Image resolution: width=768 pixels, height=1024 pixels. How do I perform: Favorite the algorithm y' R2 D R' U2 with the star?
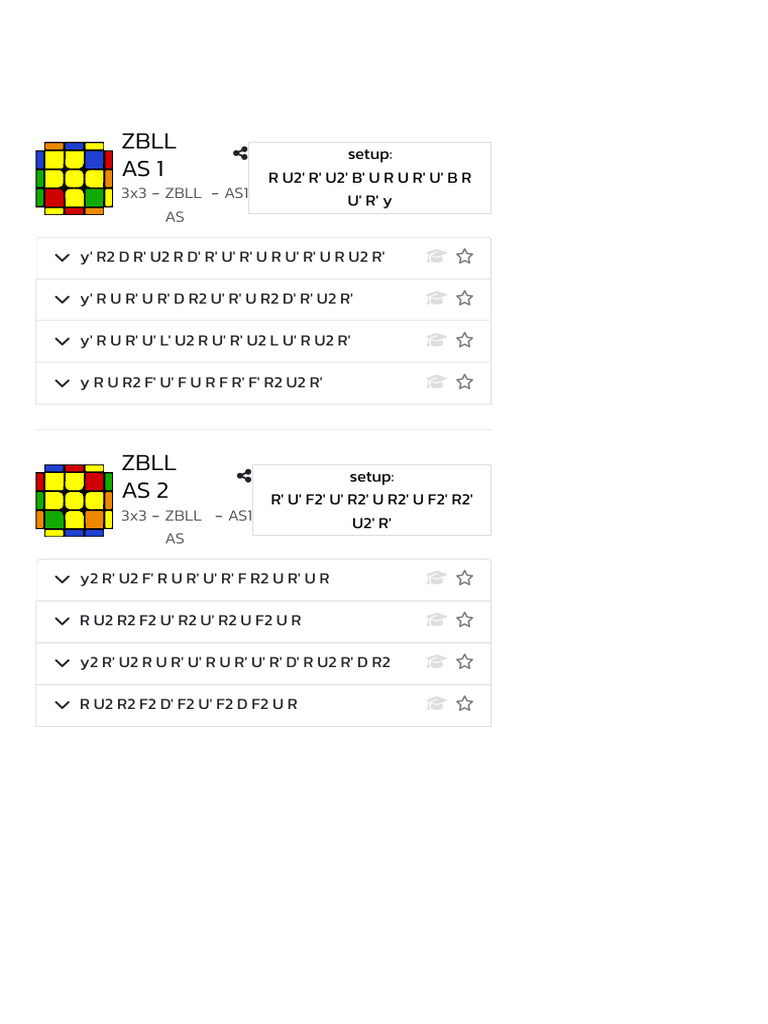coord(464,256)
